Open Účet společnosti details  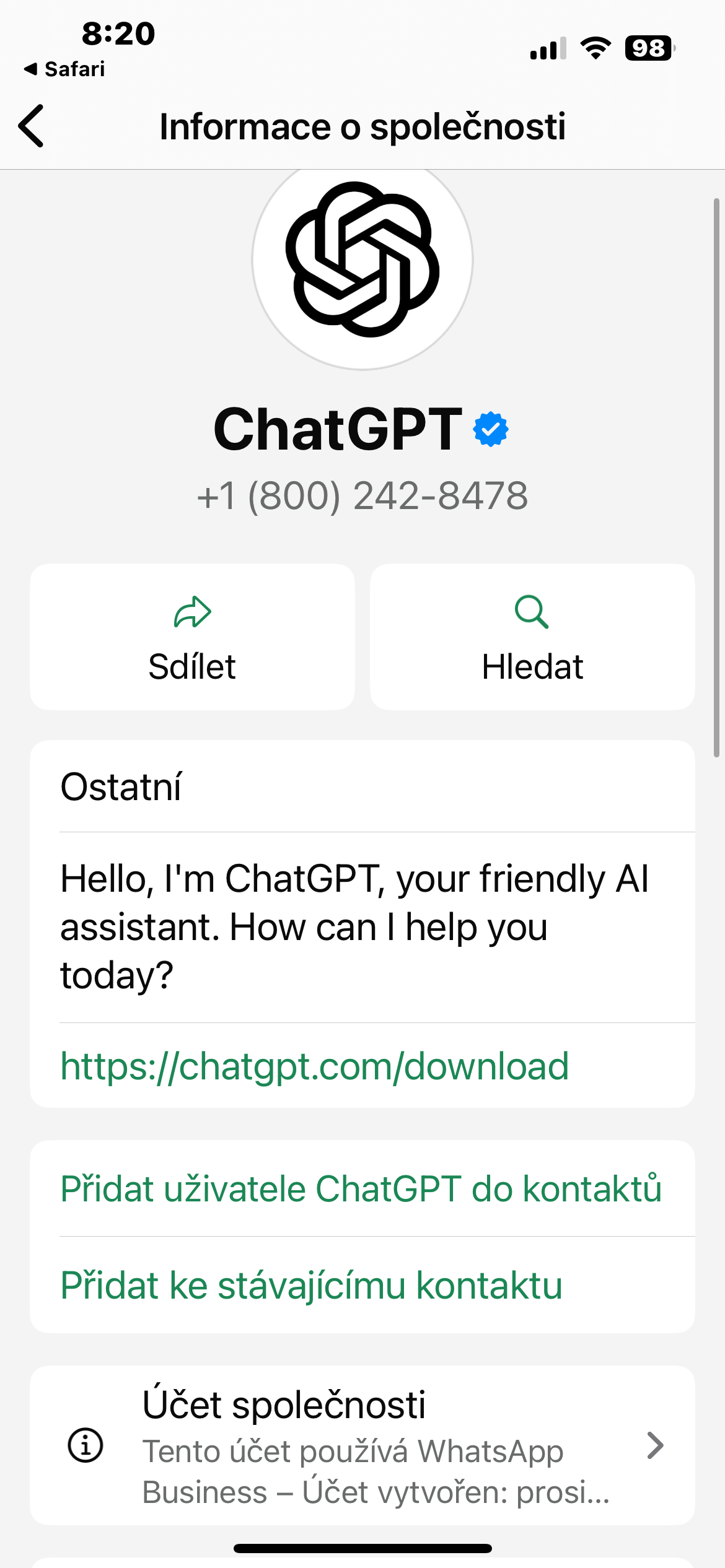(362, 1445)
